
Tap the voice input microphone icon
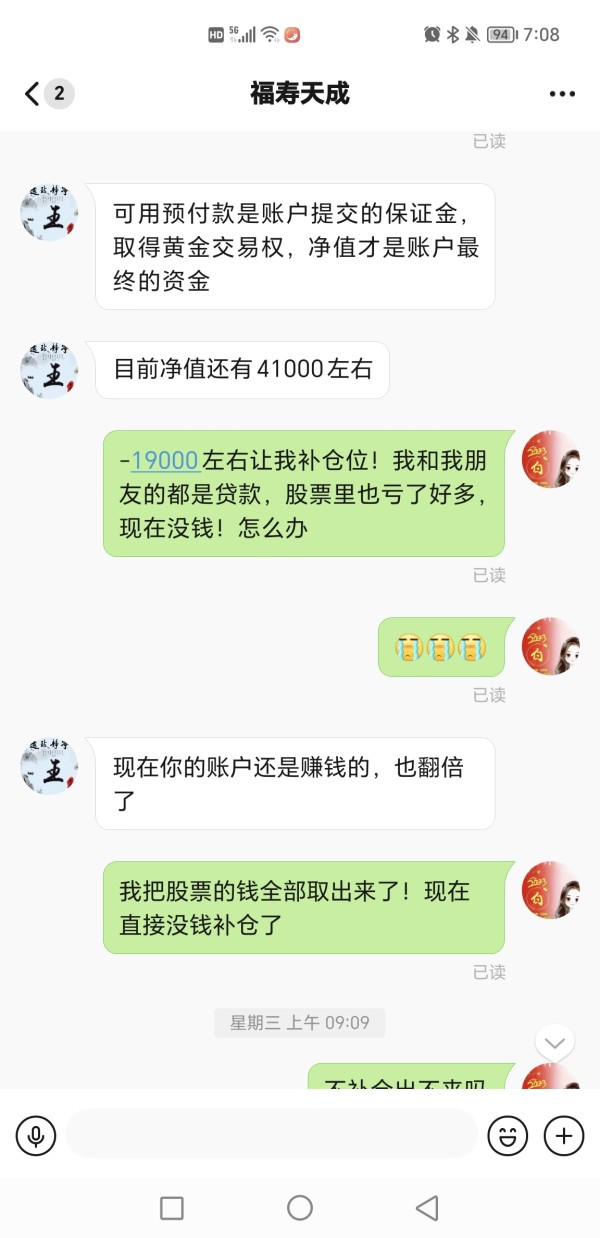36,1135
